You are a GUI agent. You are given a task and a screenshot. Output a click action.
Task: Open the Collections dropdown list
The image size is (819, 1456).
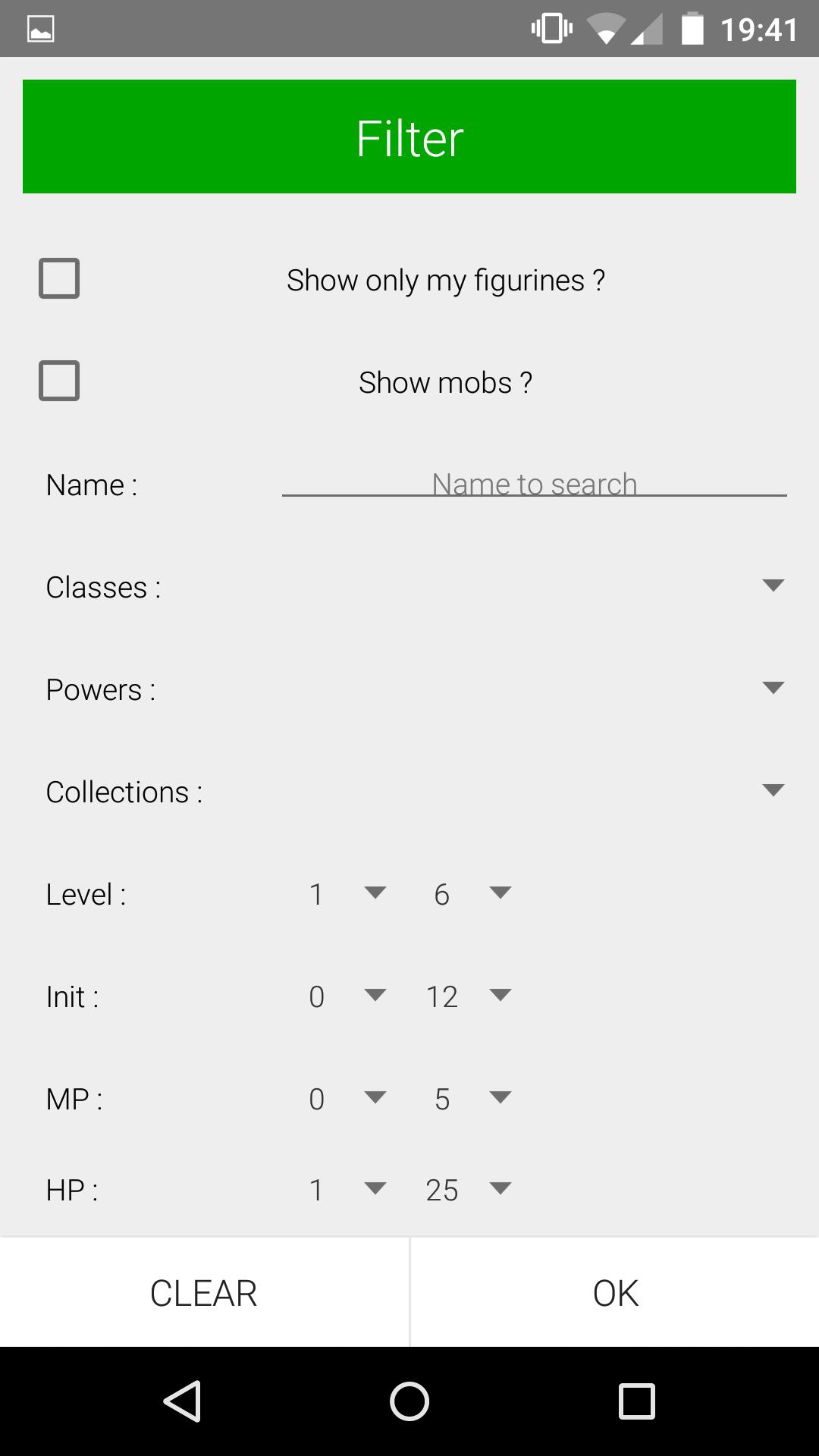pos(772,791)
